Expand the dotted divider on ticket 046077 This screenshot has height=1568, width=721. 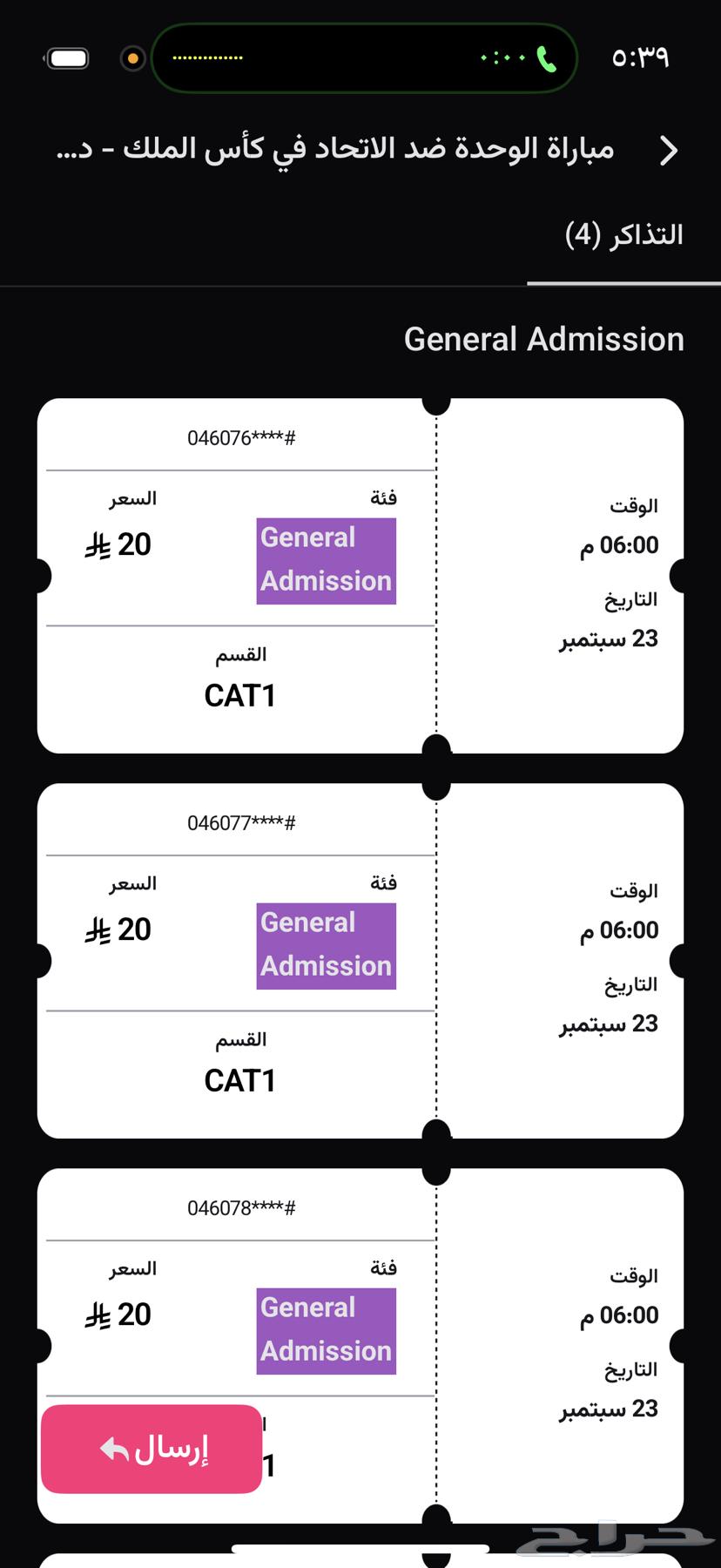tap(435, 956)
